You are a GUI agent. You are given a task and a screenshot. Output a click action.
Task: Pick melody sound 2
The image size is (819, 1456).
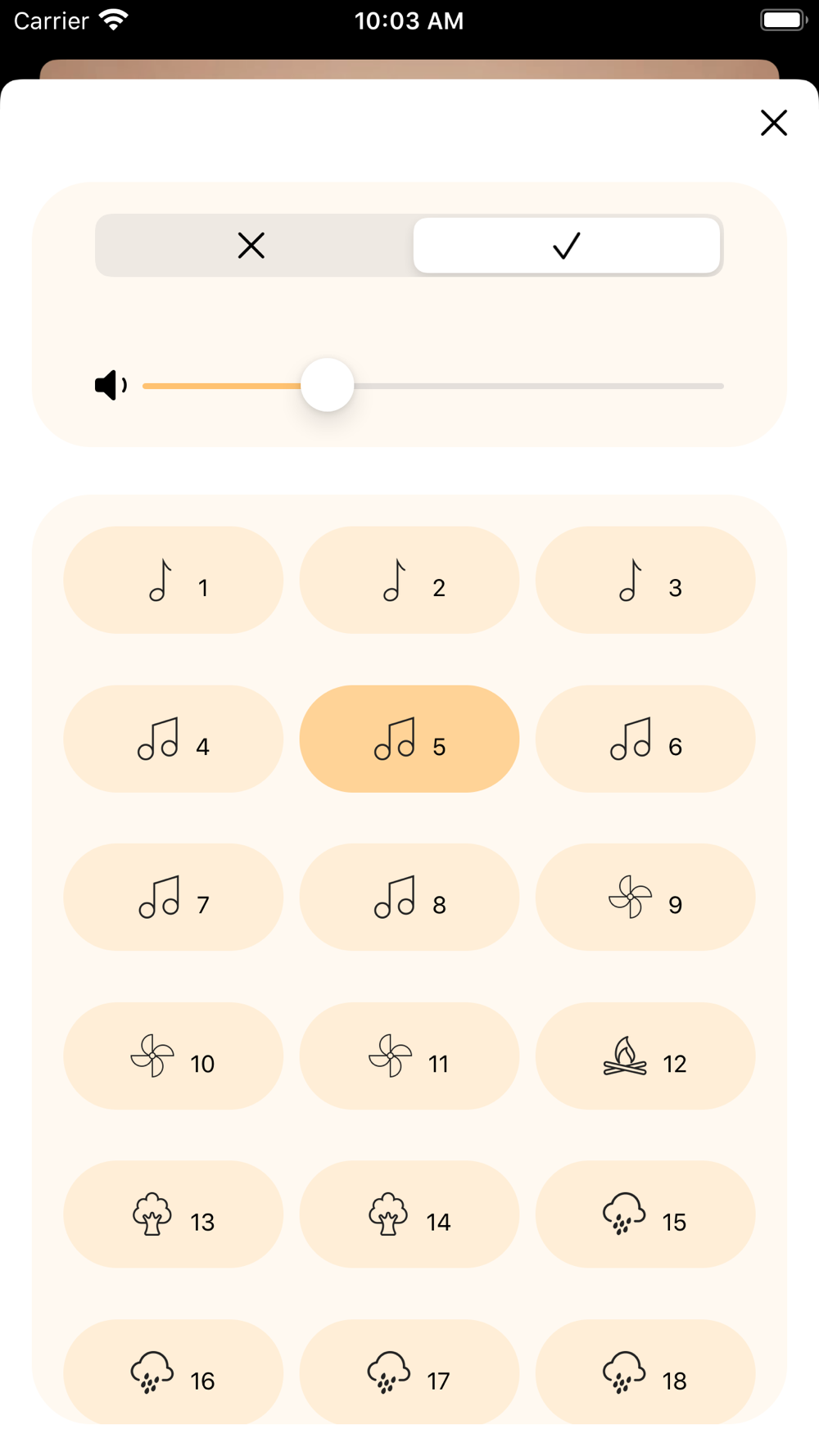(x=409, y=580)
